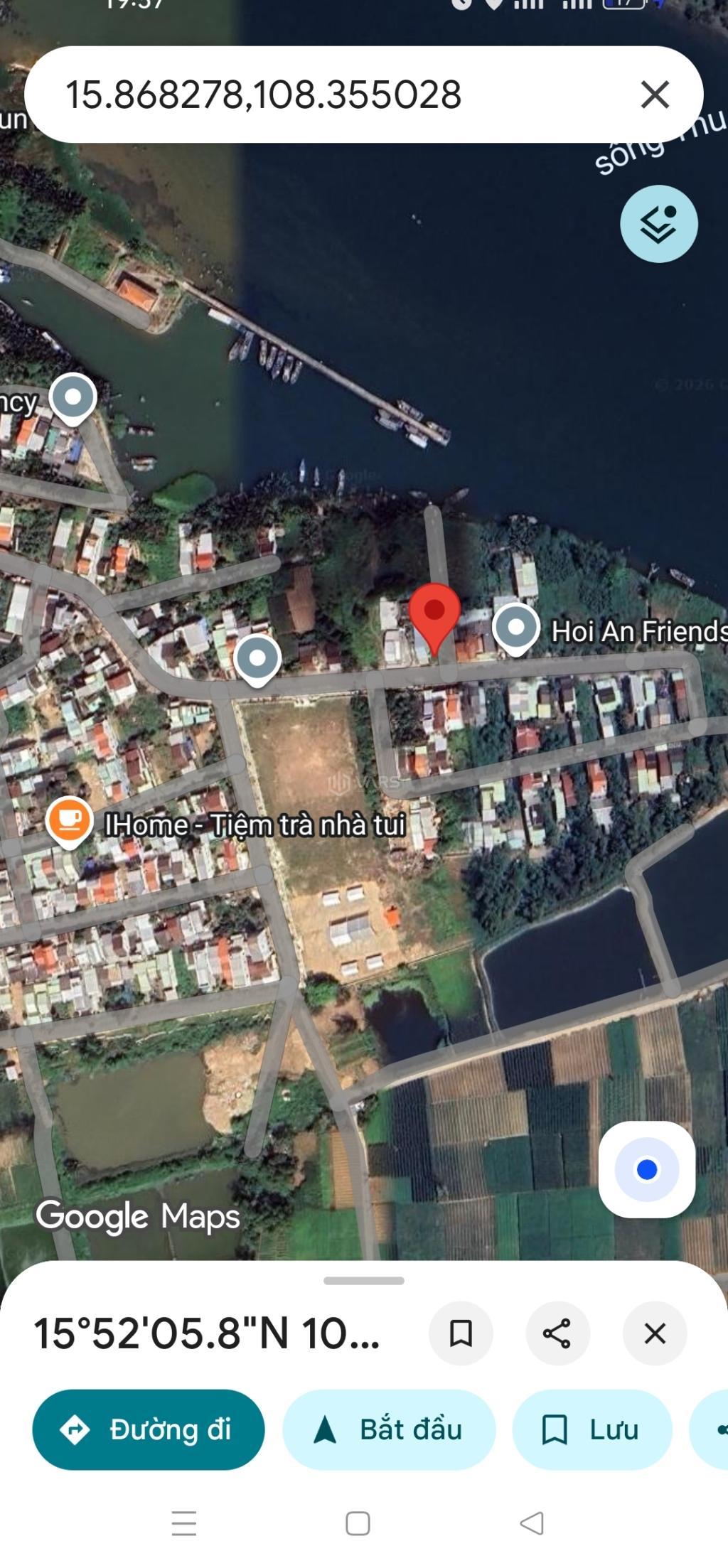This screenshot has width=728, height=1568.
Task: Center map on my current location
Action: [646, 1169]
